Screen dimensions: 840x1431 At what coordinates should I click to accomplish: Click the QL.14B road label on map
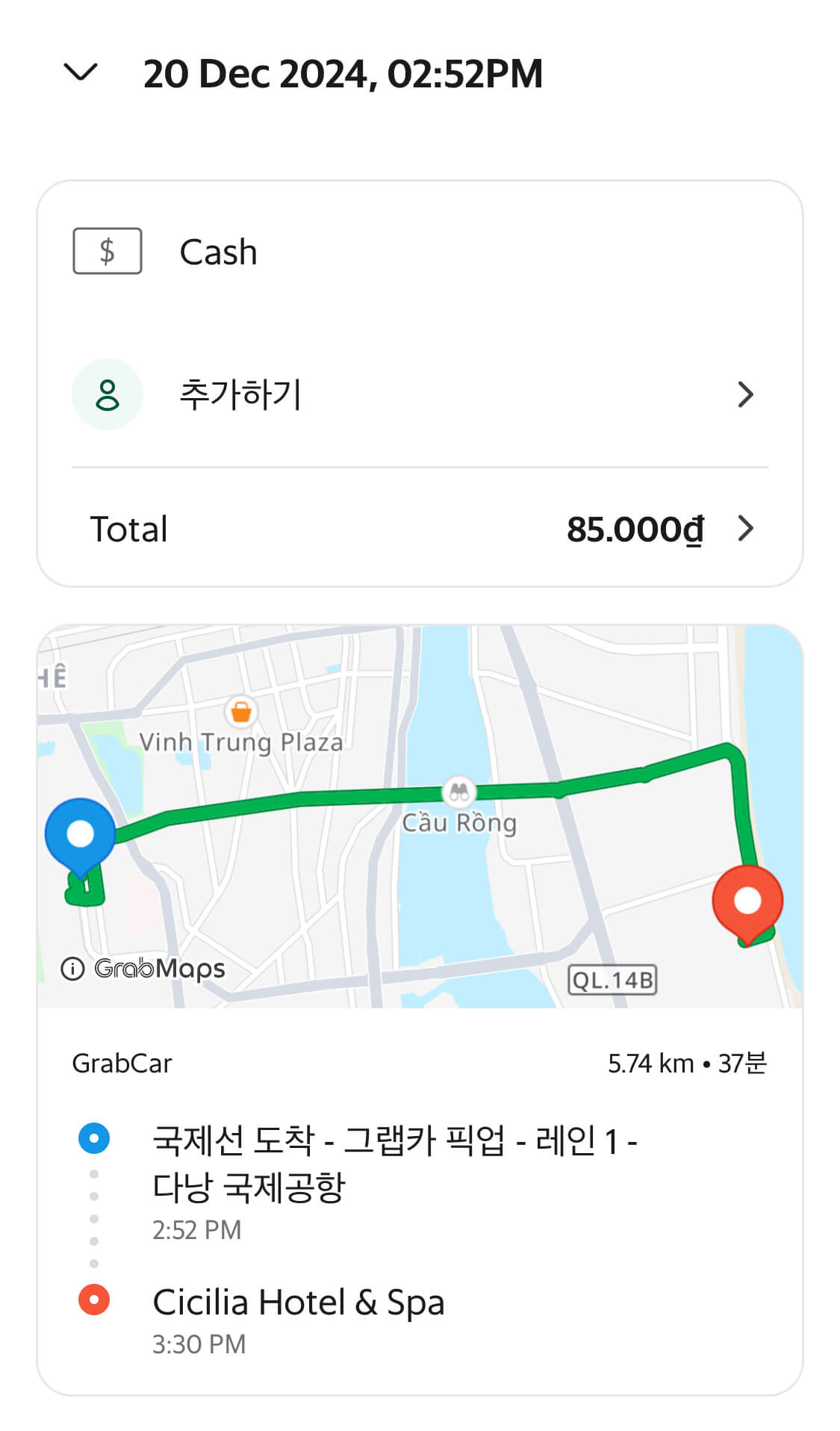pyautogui.click(x=612, y=981)
